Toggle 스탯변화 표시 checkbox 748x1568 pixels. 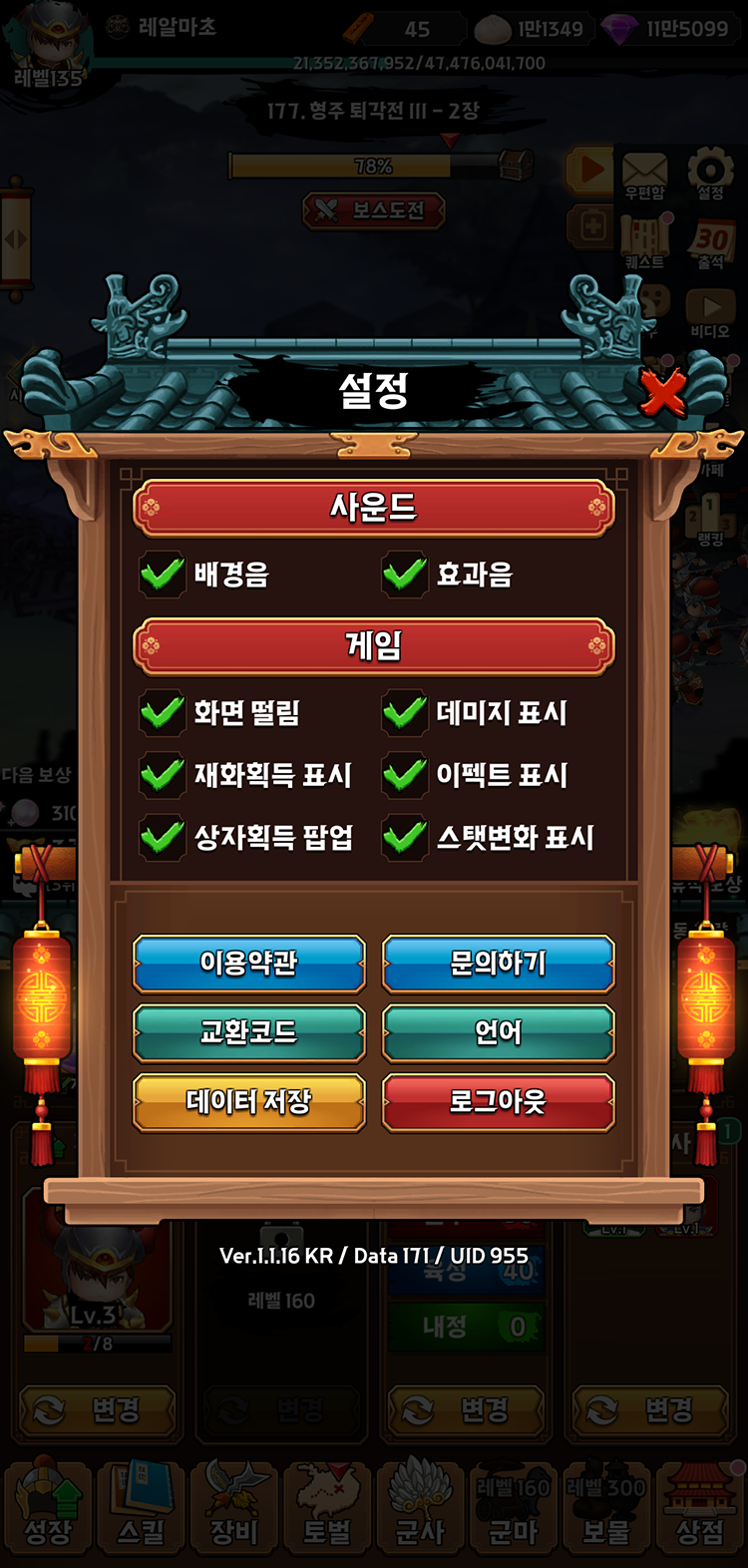[405, 837]
